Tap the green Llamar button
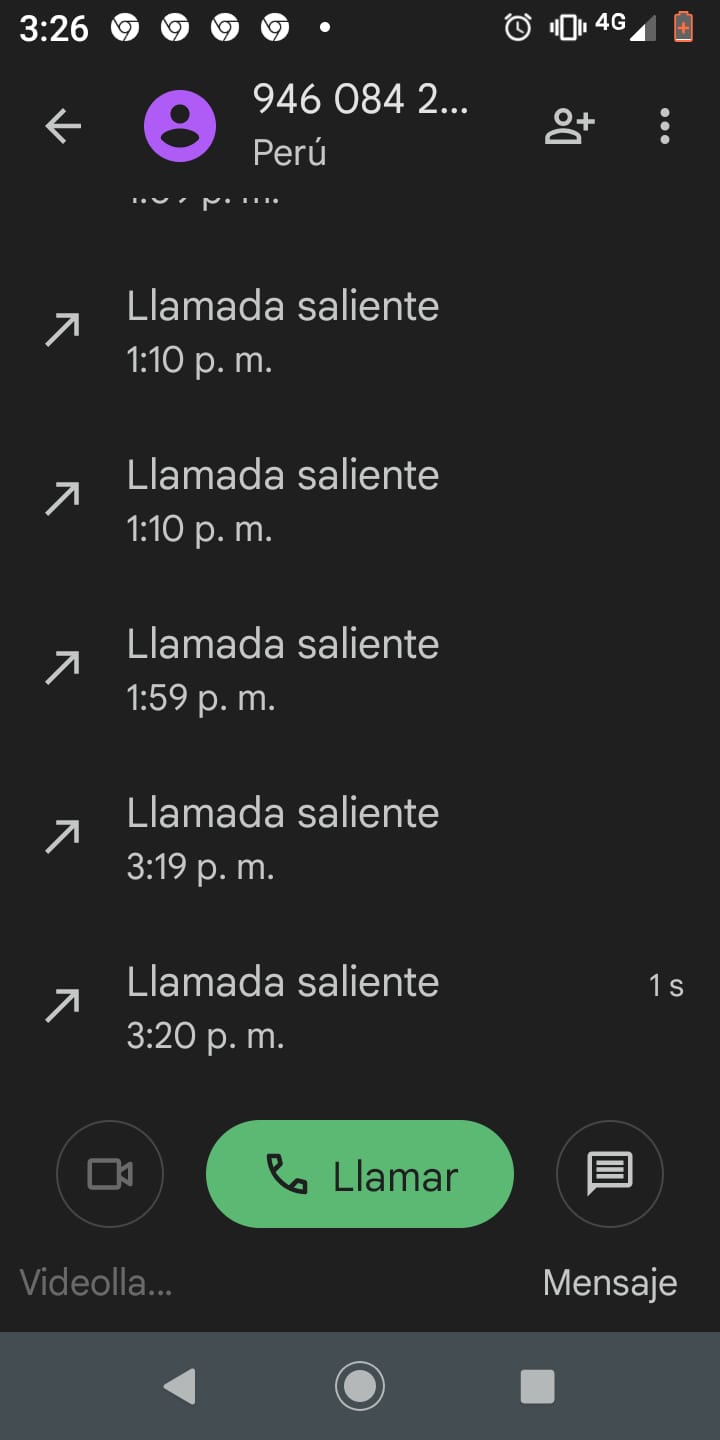 tap(360, 1174)
